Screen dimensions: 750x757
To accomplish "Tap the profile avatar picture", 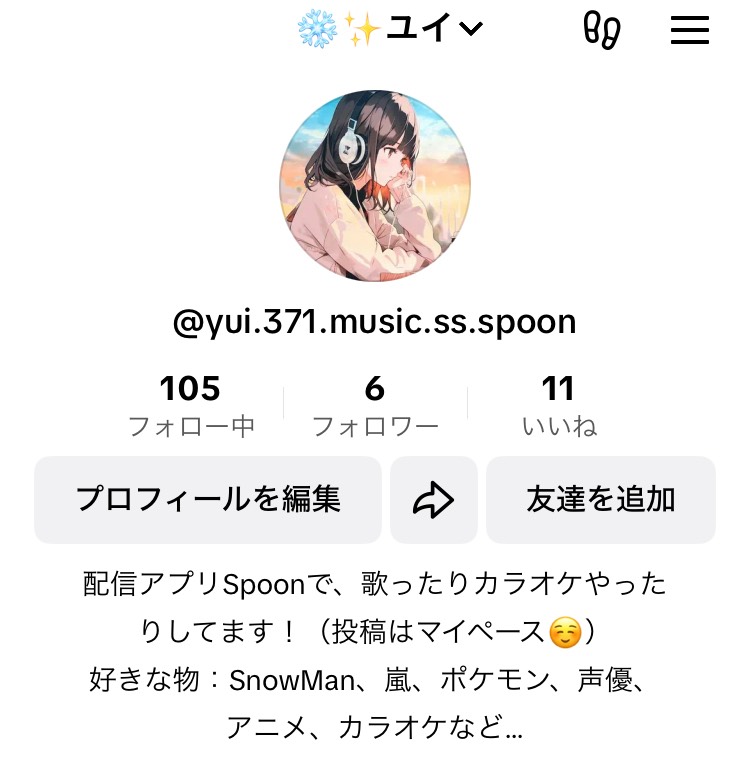I will (375, 185).
